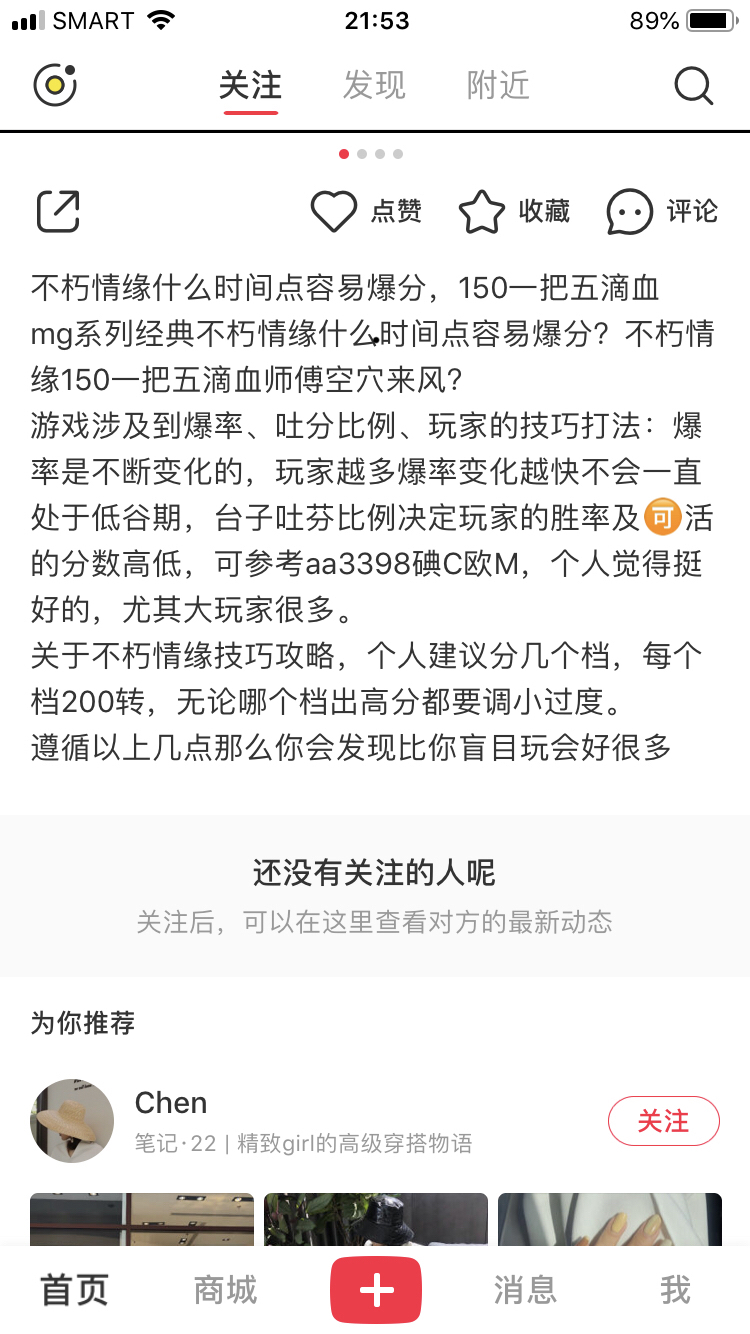
Task: Create a new post with plus button
Action: 376,1290
